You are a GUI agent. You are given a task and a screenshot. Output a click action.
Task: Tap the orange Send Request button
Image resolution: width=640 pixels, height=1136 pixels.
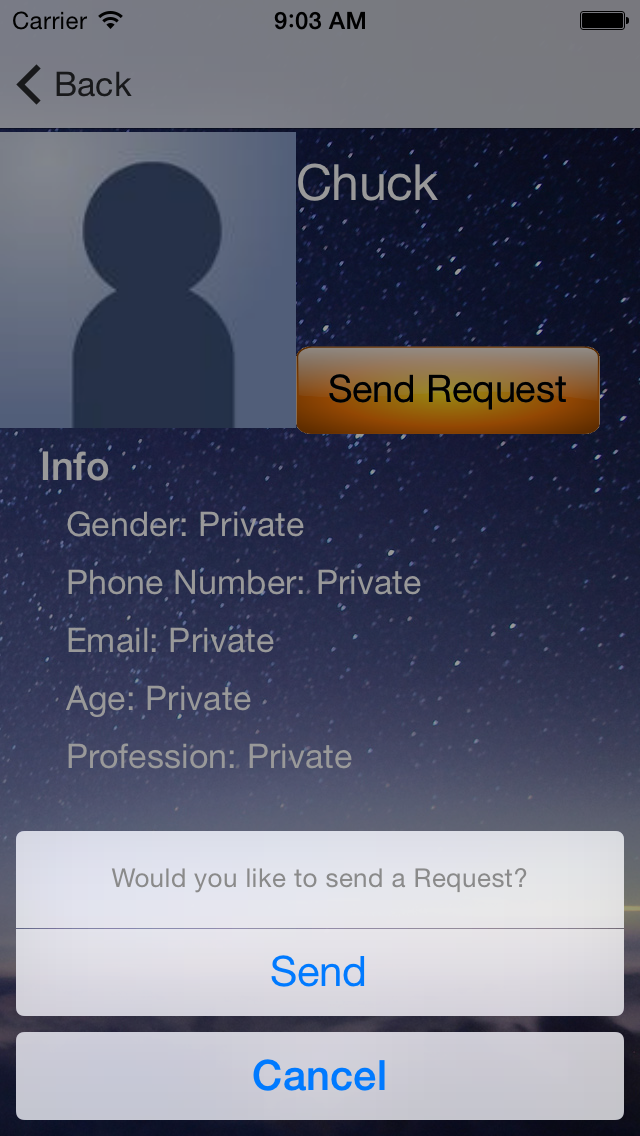(448, 390)
